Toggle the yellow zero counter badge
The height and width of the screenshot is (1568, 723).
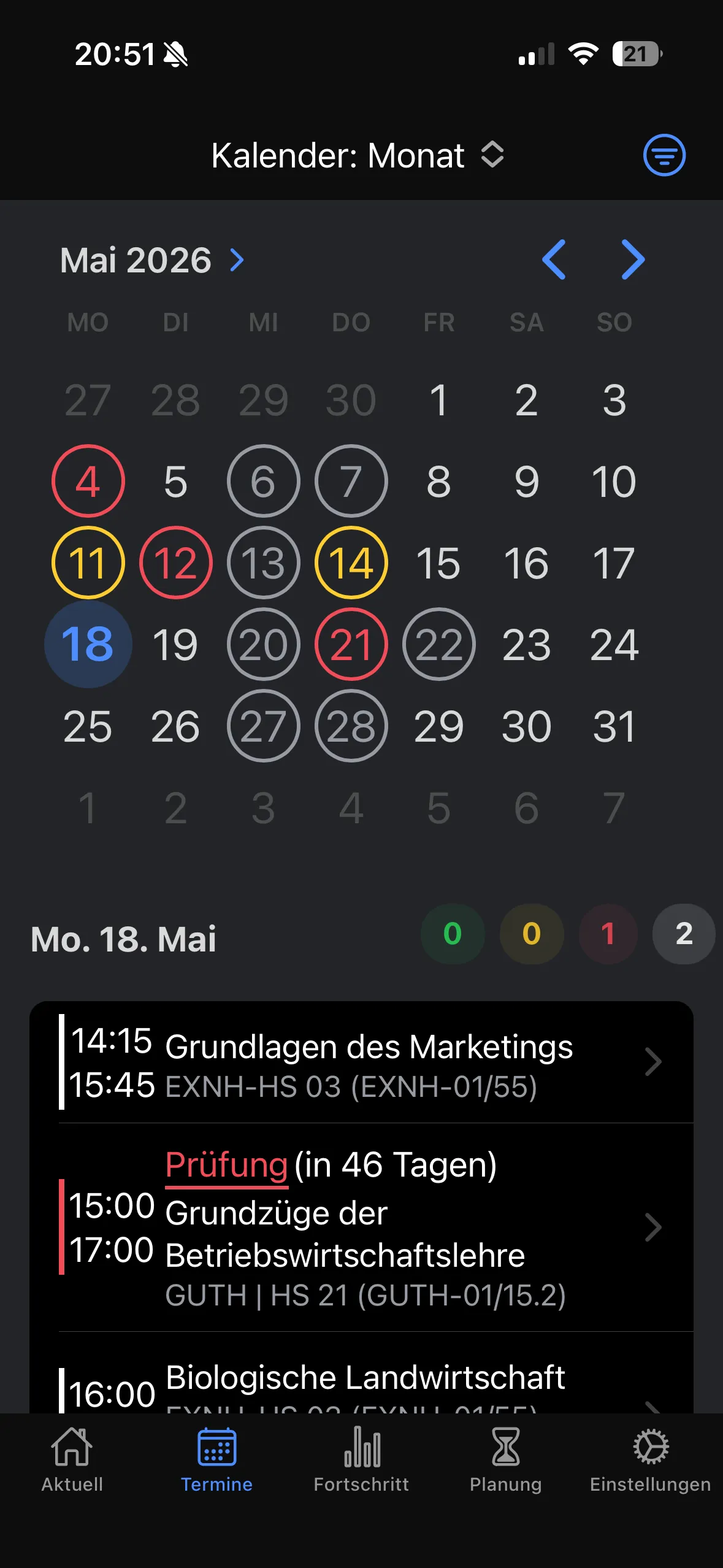531,934
